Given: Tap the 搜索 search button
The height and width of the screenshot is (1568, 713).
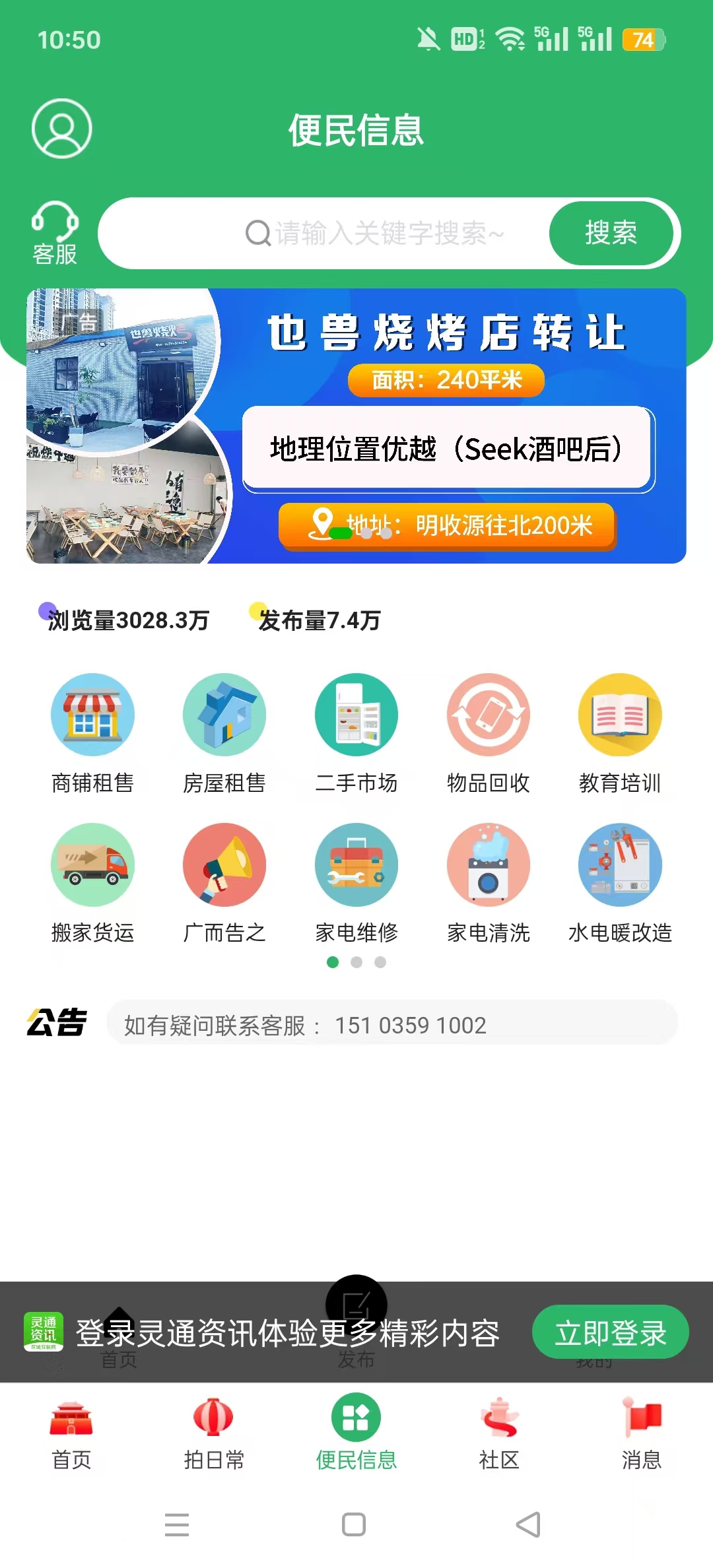Looking at the screenshot, I should click(x=611, y=234).
